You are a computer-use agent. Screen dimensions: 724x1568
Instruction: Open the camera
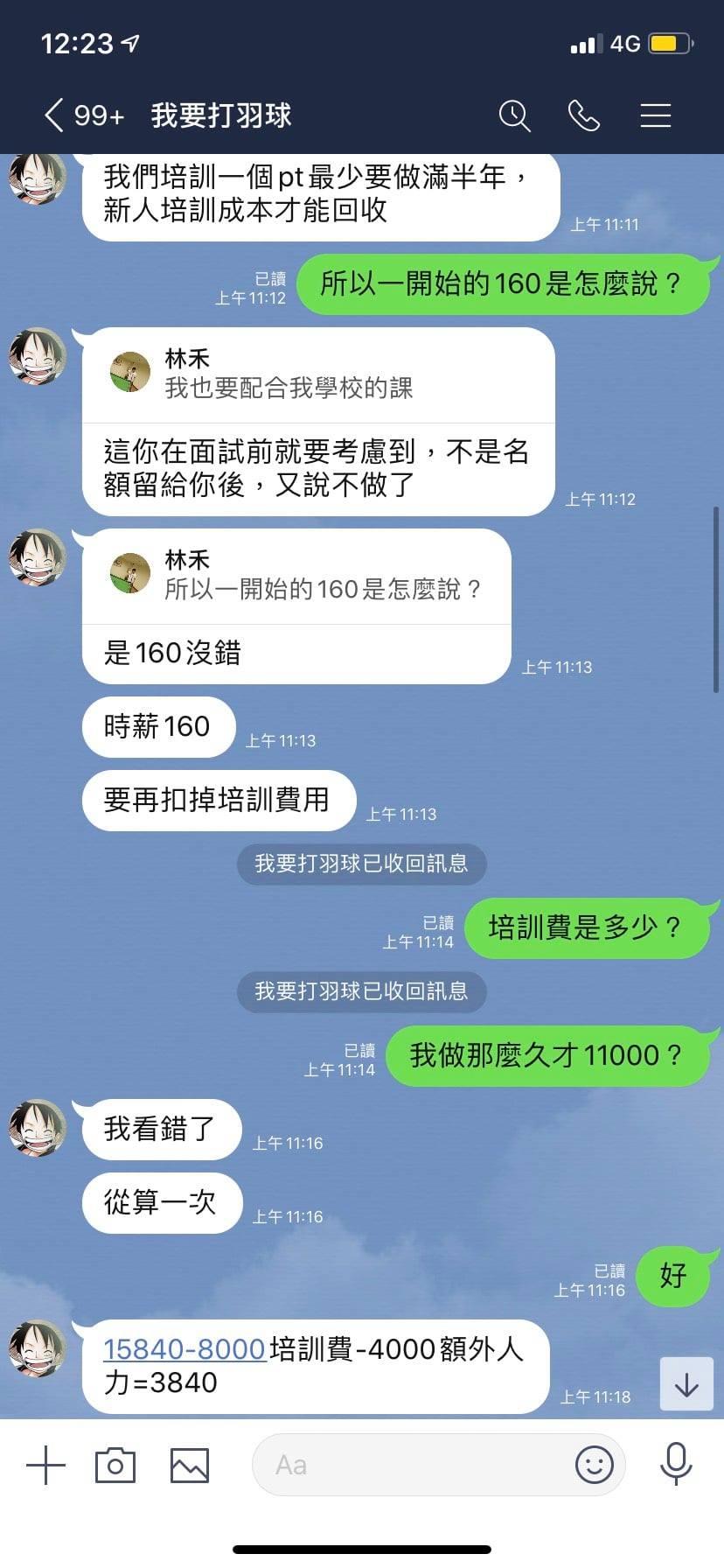click(x=115, y=1465)
